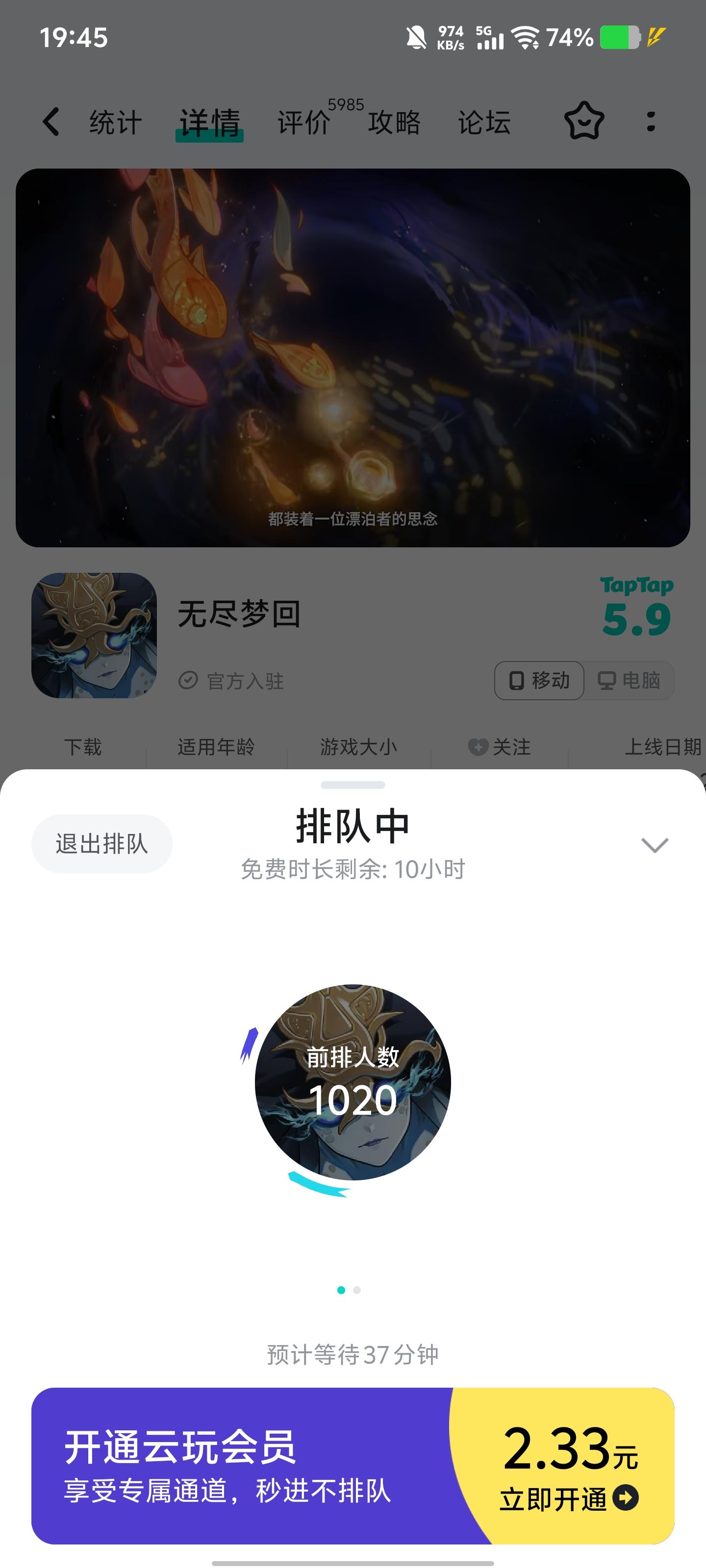Switch to the 统计 tab

116,122
